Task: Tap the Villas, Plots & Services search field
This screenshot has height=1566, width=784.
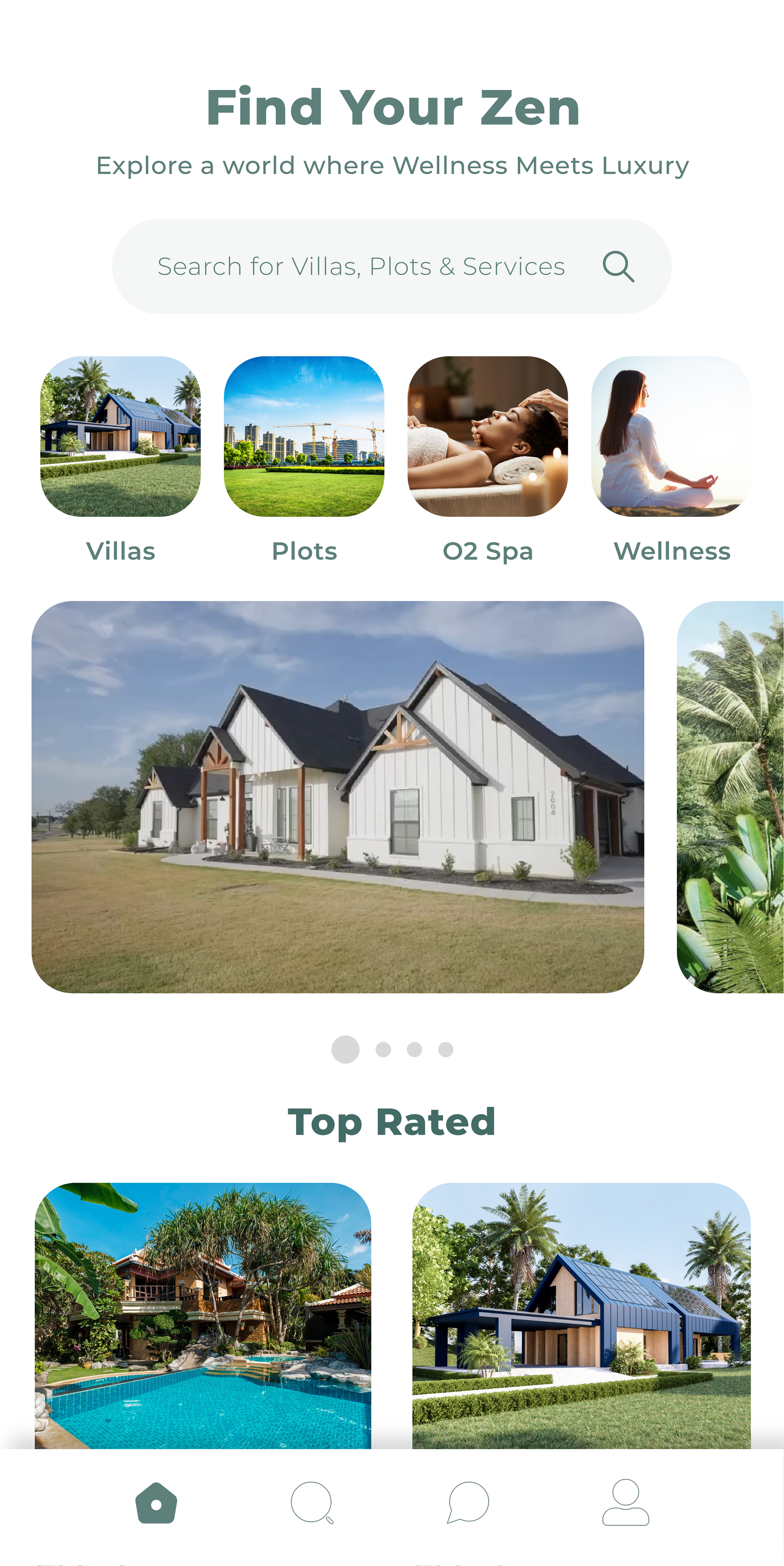Action: click(361, 267)
